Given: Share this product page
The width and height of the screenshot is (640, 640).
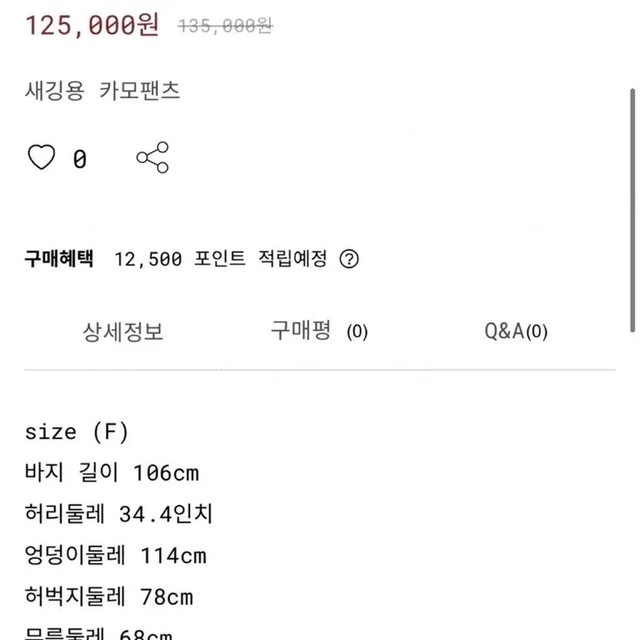Looking at the screenshot, I should coord(152,158).
